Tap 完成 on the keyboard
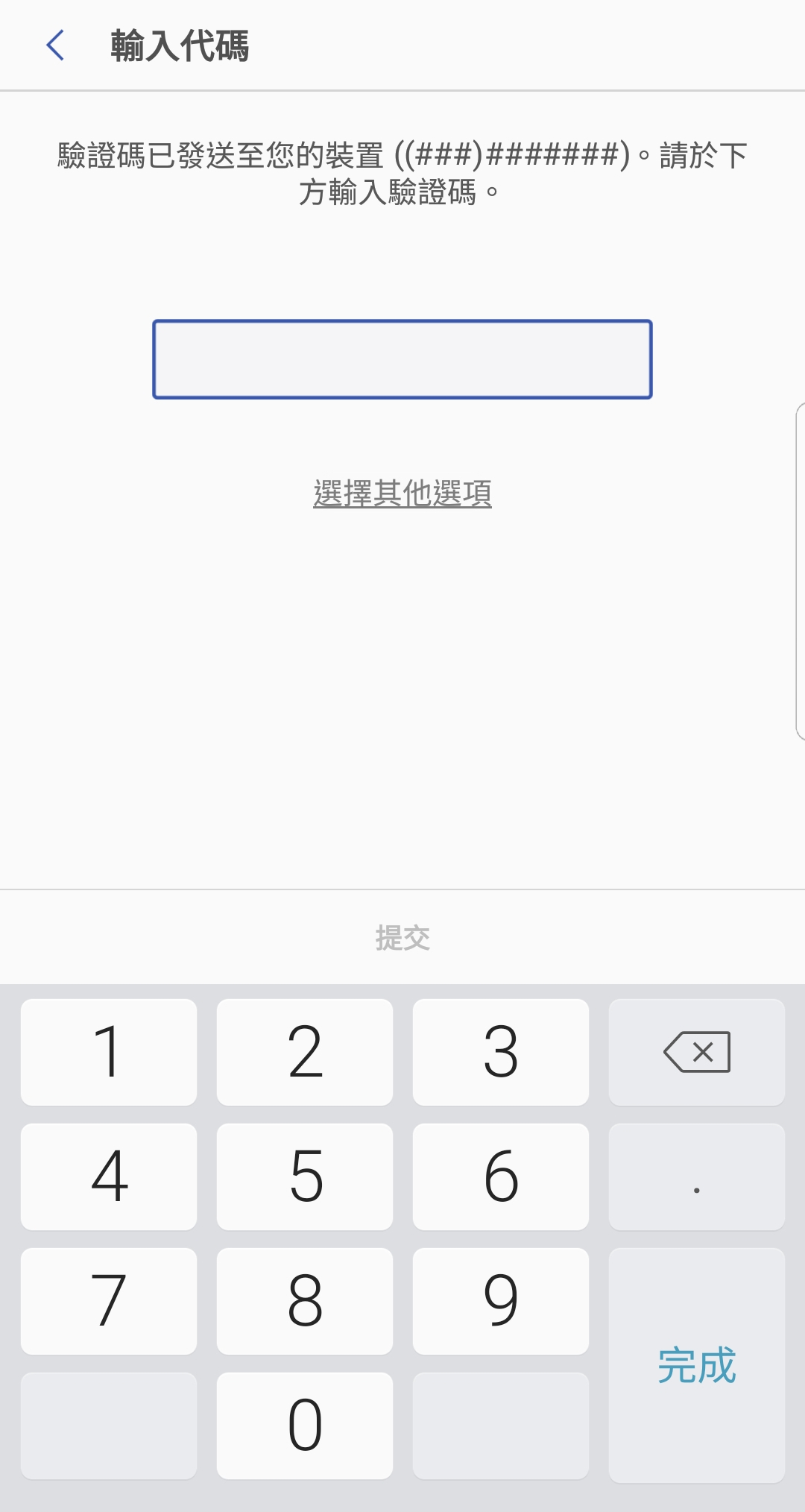The image size is (805, 1512). coord(697,1365)
